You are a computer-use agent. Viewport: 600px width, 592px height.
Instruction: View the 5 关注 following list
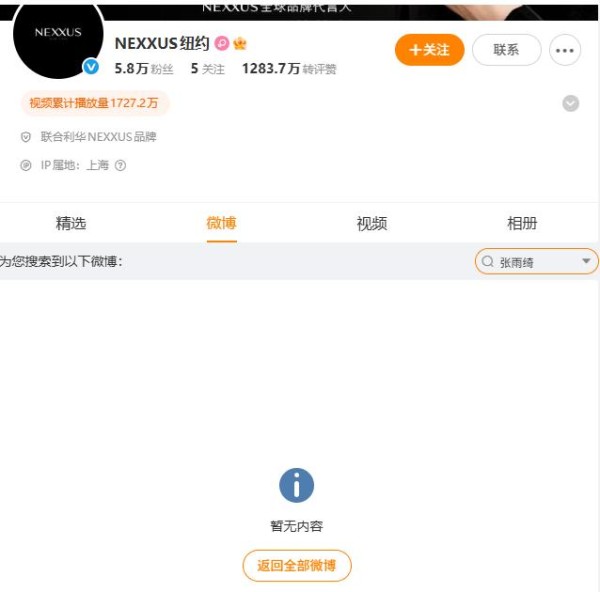click(208, 69)
